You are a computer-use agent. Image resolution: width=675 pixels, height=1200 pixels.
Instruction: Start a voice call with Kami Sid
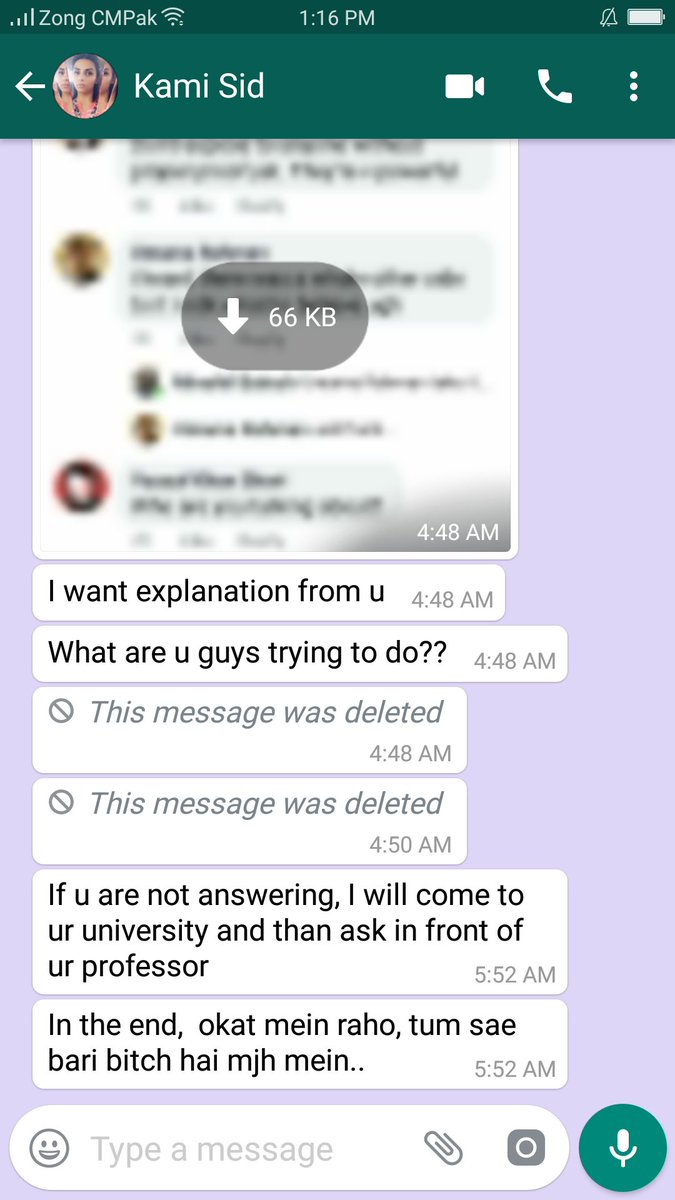tap(555, 87)
